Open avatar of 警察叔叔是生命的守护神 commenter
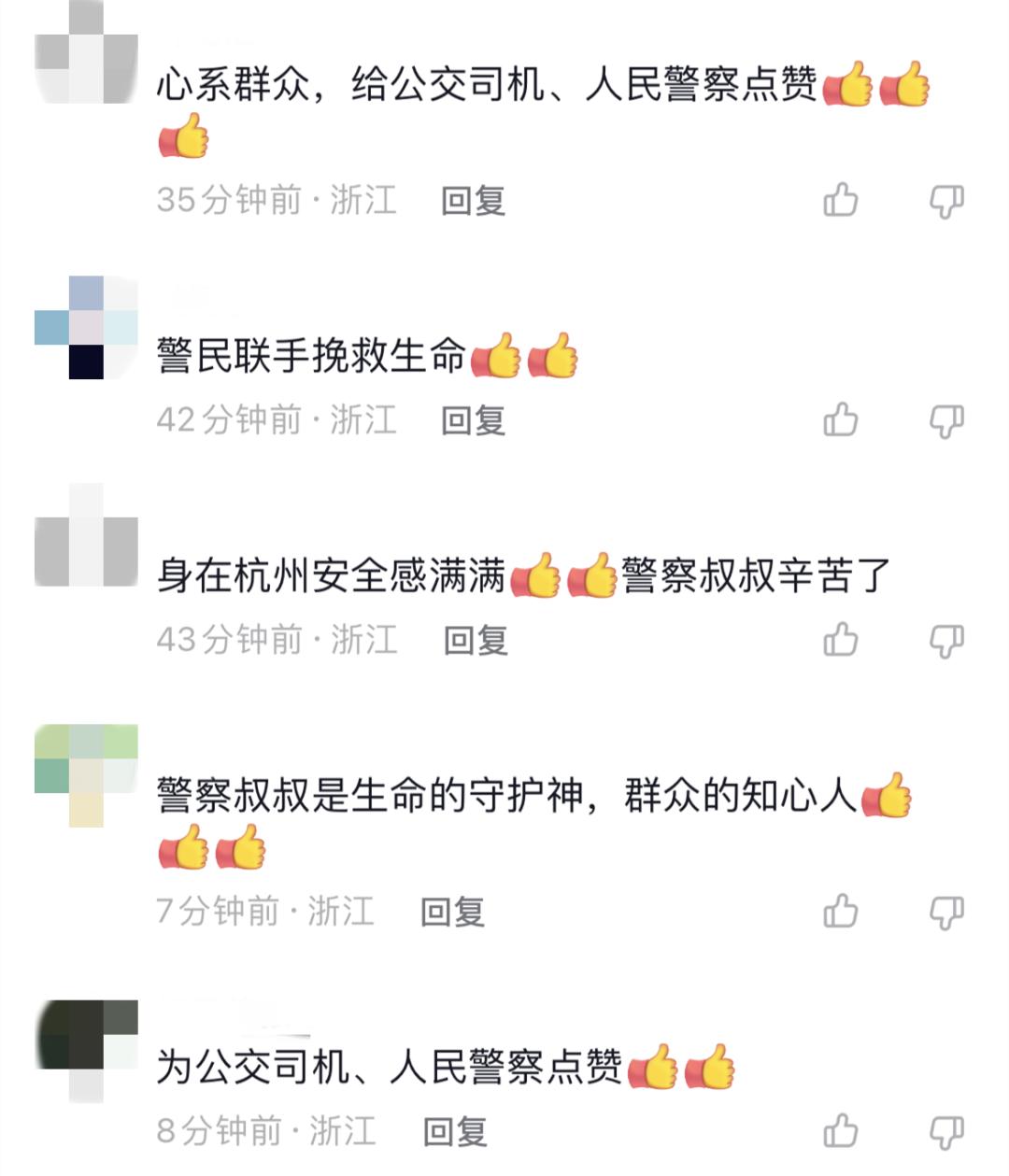Viewport: 1009px width, 1176px height. coord(86,775)
